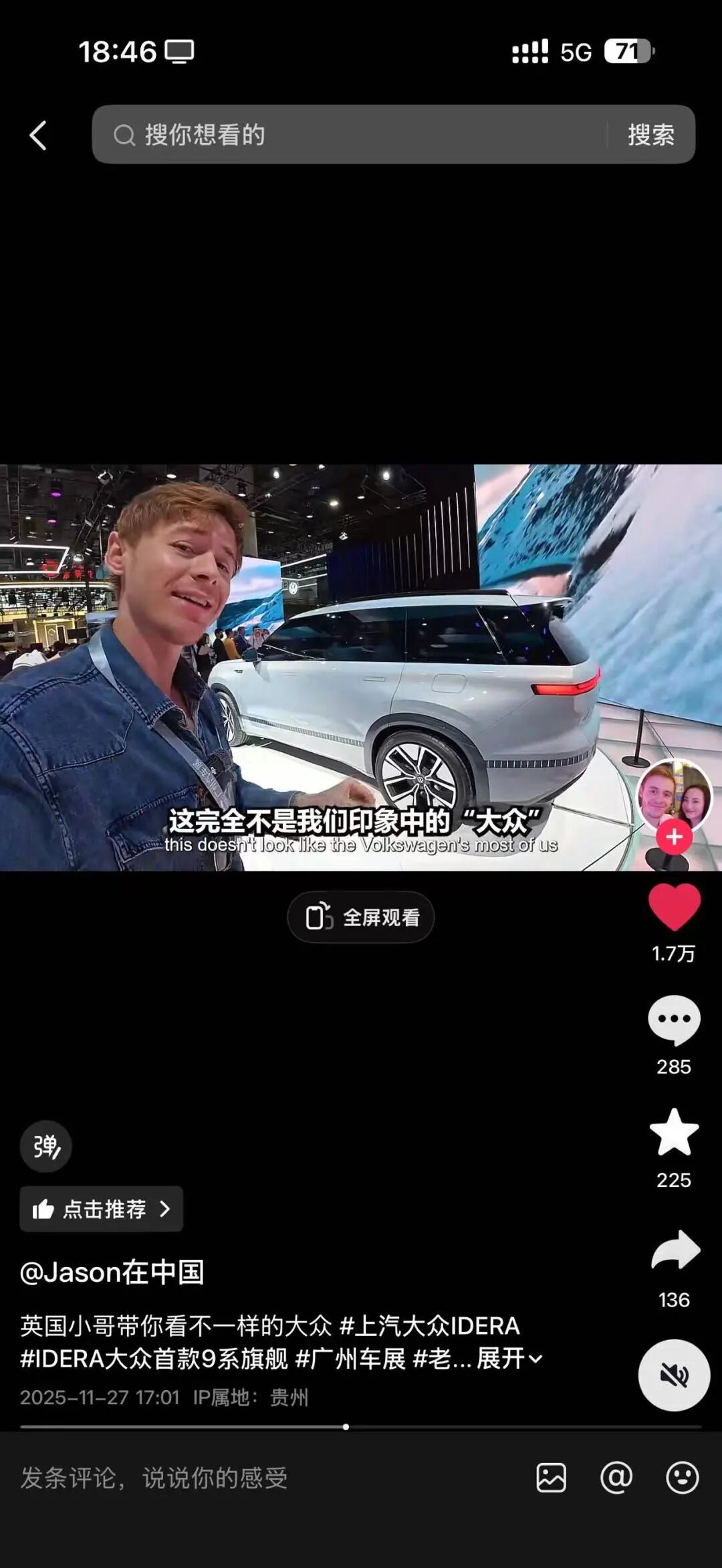Attach an image to the comment
The image size is (722, 1568).
pyautogui.click(x=551, y=1478)
